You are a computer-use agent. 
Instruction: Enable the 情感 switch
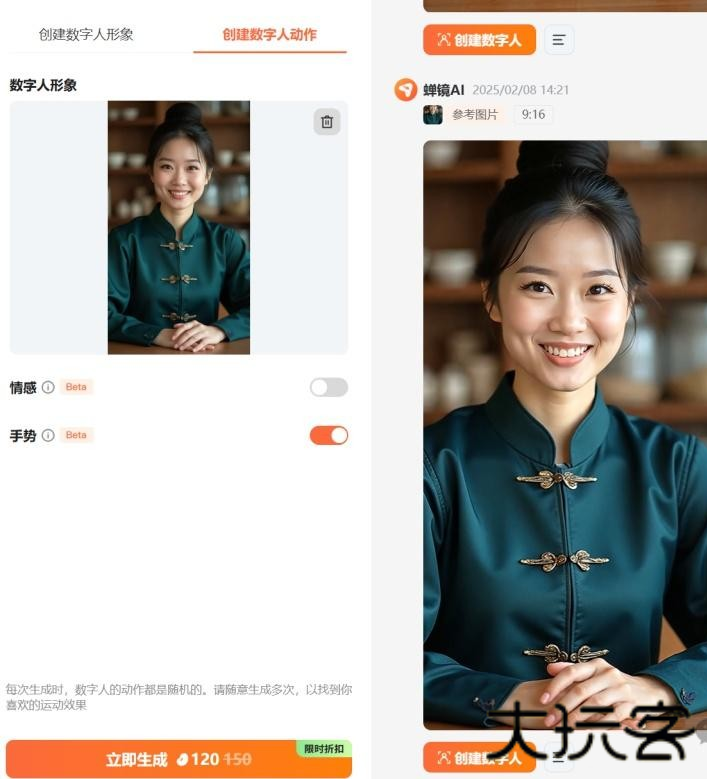tap(328, 387)
